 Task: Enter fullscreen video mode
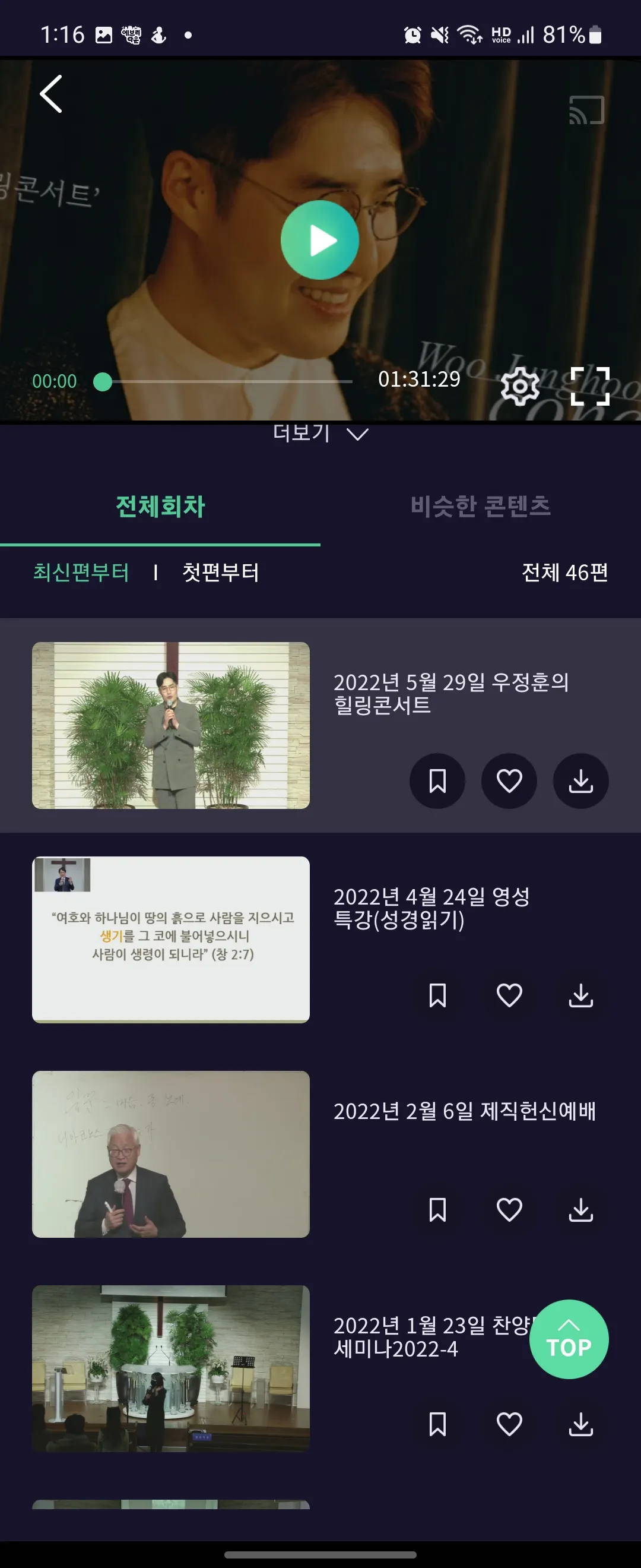[x=590, y=385]
